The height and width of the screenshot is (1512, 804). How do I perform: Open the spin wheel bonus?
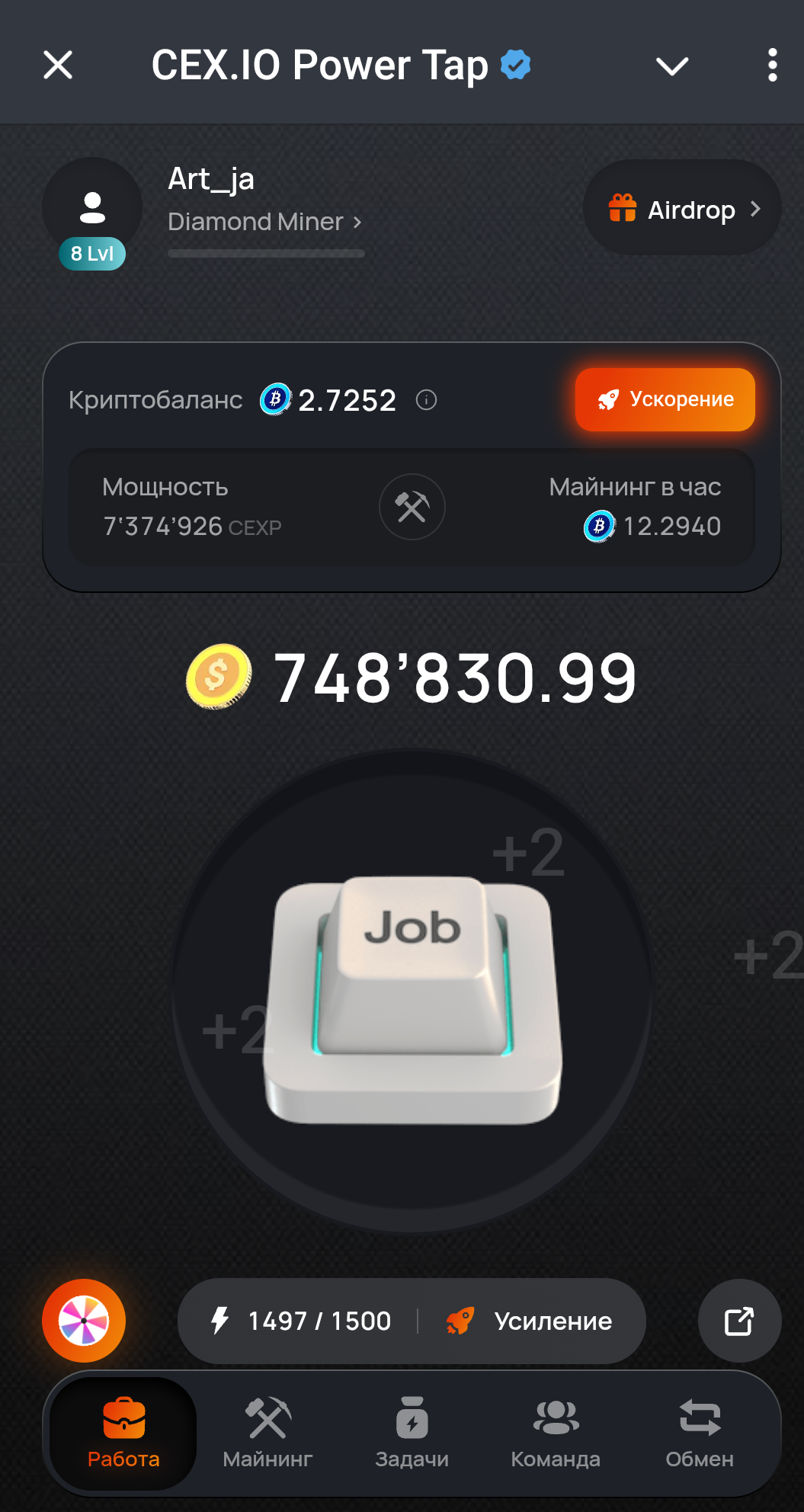point(84,1321)
